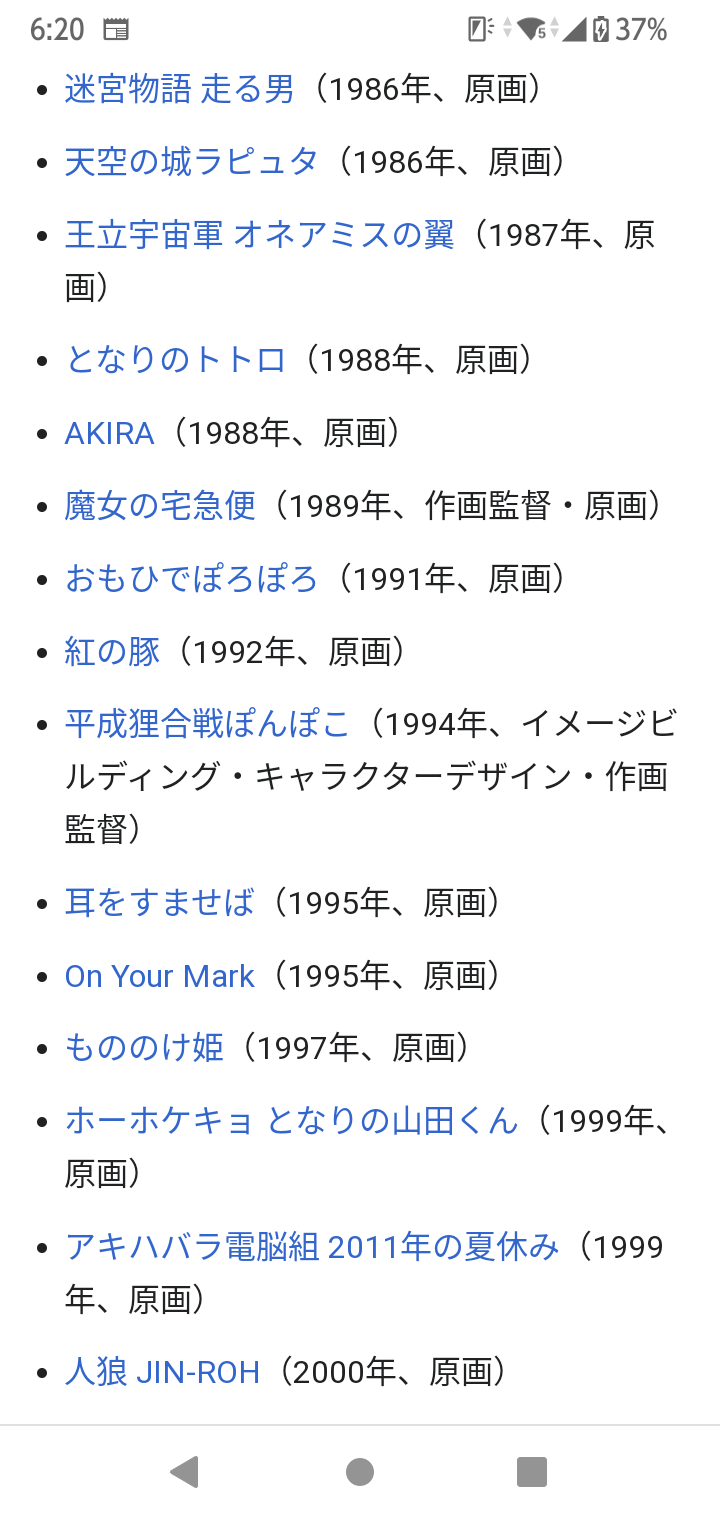Viewport: 720px width, 1520px height.
Task: Open the もののけ姫 link
Action: point(145,1048)
